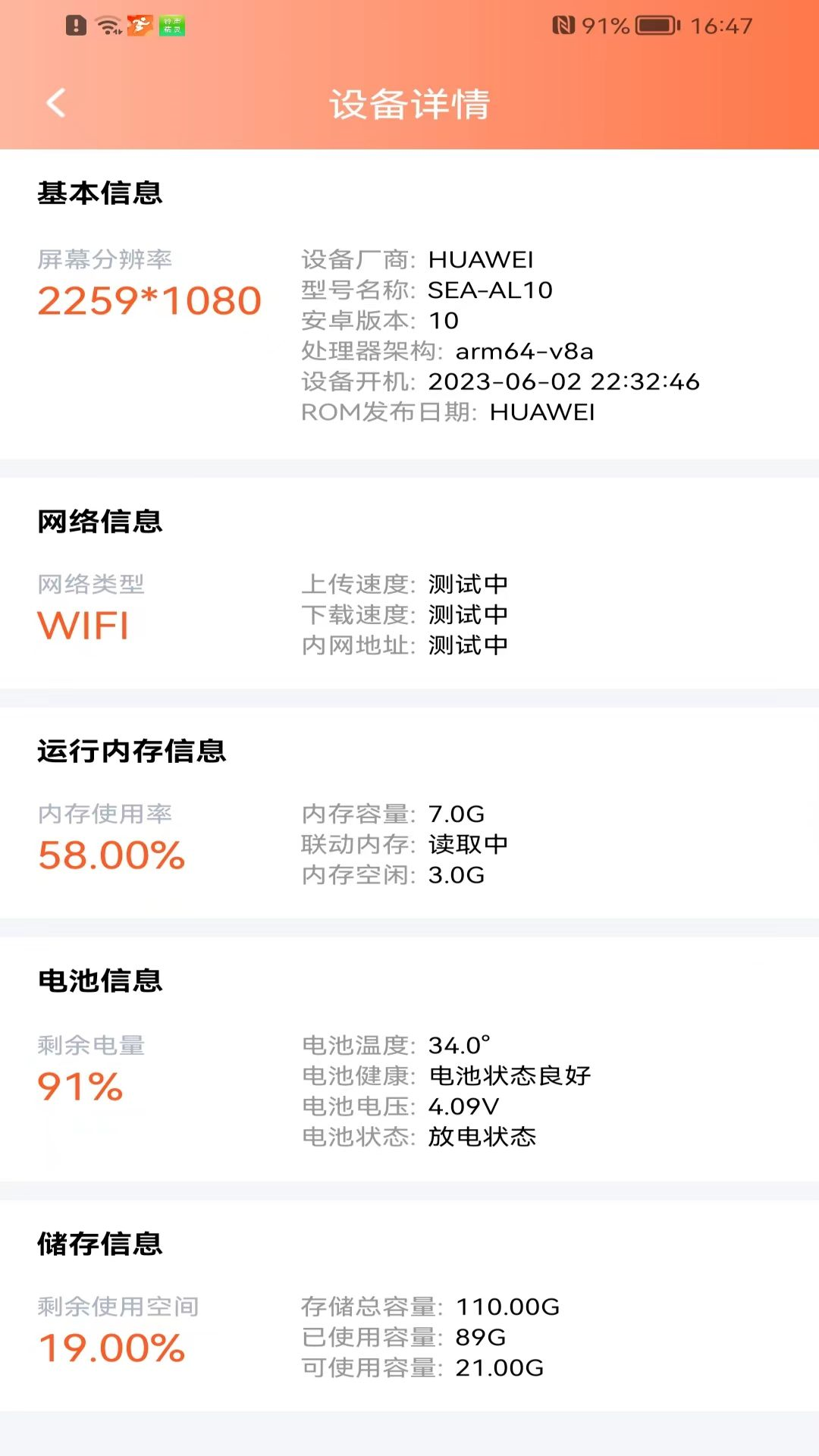Tap the back arrow on 设备详情 page
The width and height of the screenshot is (819, 1456).
55,104
